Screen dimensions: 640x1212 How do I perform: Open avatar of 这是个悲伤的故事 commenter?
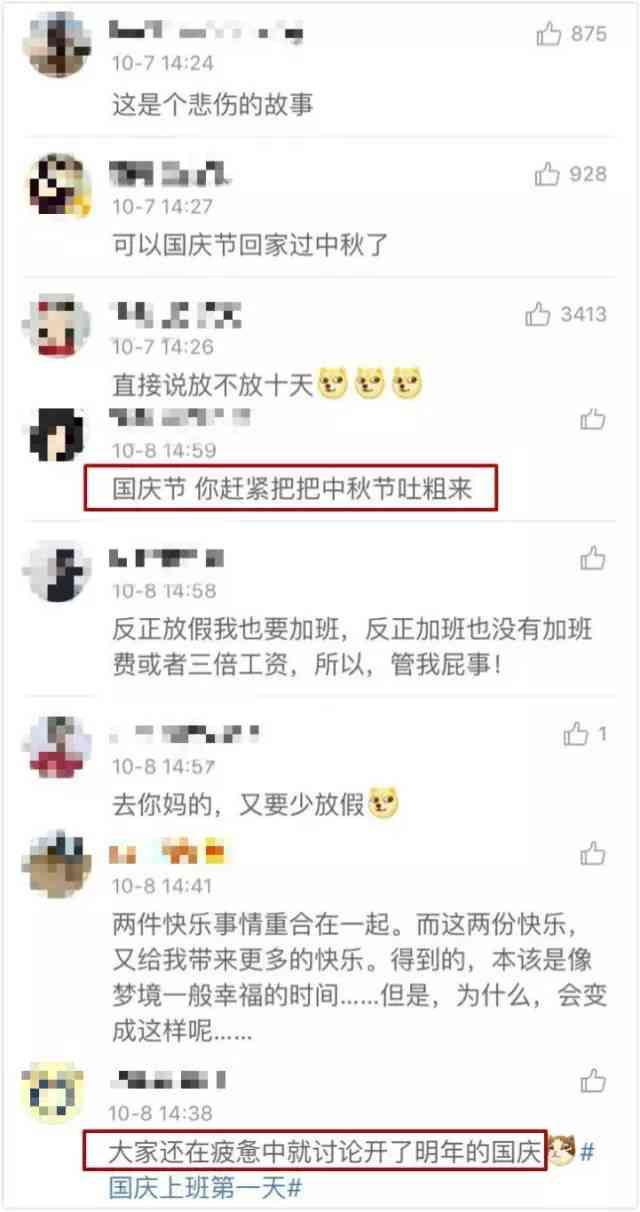point(56,45)
